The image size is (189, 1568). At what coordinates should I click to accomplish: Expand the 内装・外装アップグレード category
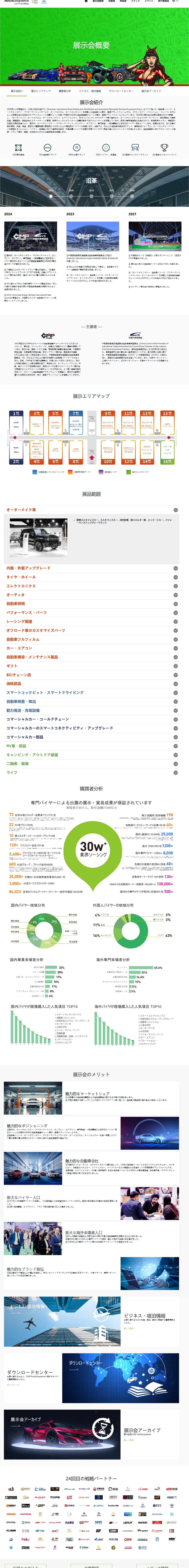(176, 569)
